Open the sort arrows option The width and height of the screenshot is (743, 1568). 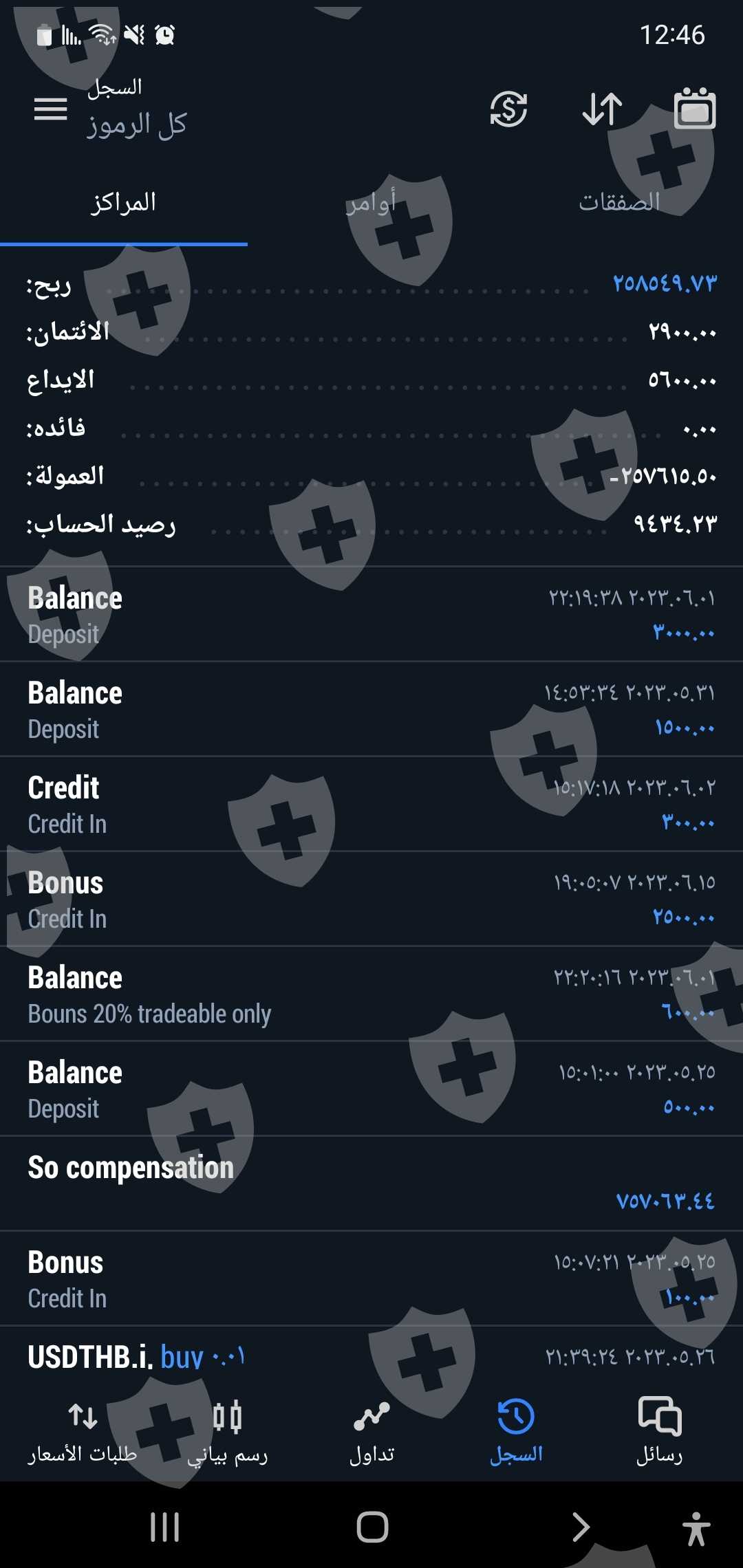click(602, 109)
